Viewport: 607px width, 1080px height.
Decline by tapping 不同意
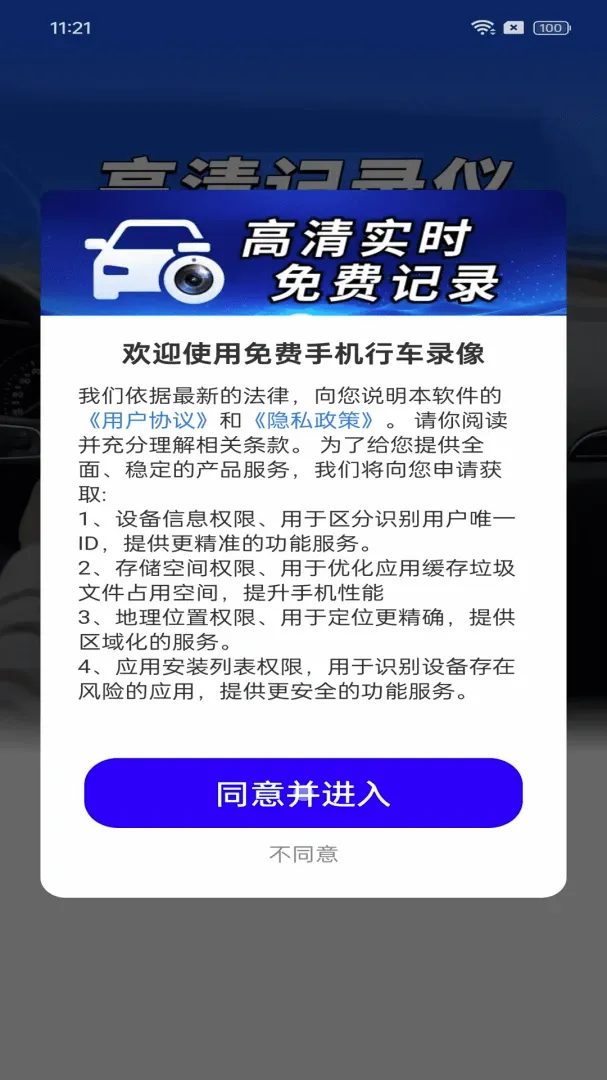(x=303, y=854)
